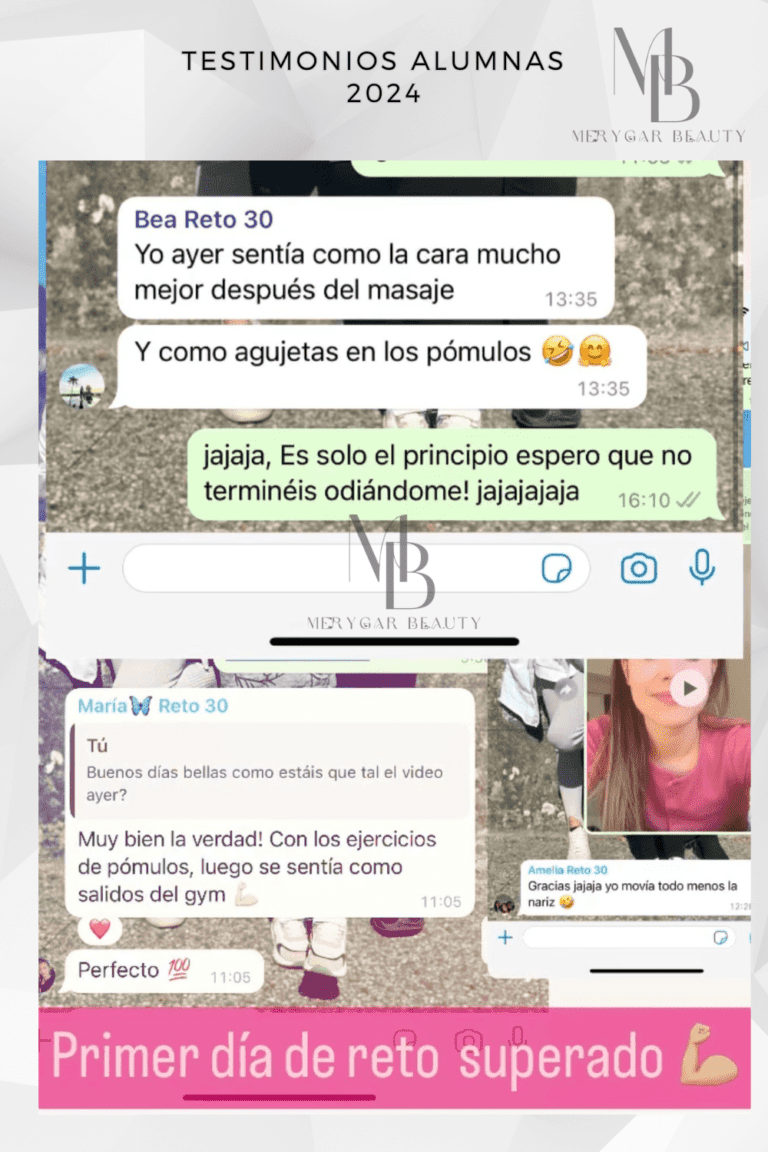Tap the top chat's empty message input field

[x=330, y=567]
